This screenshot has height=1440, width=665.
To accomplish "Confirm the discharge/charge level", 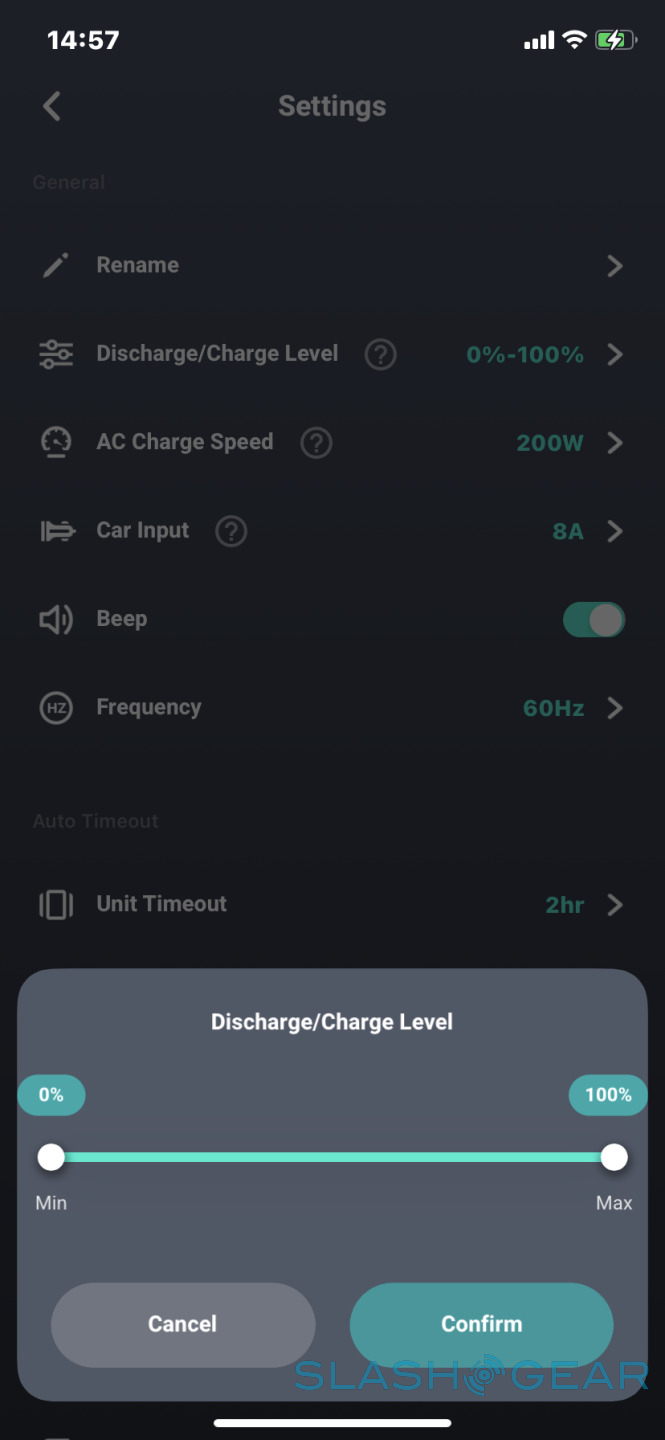I will [x=481, y=1324].
